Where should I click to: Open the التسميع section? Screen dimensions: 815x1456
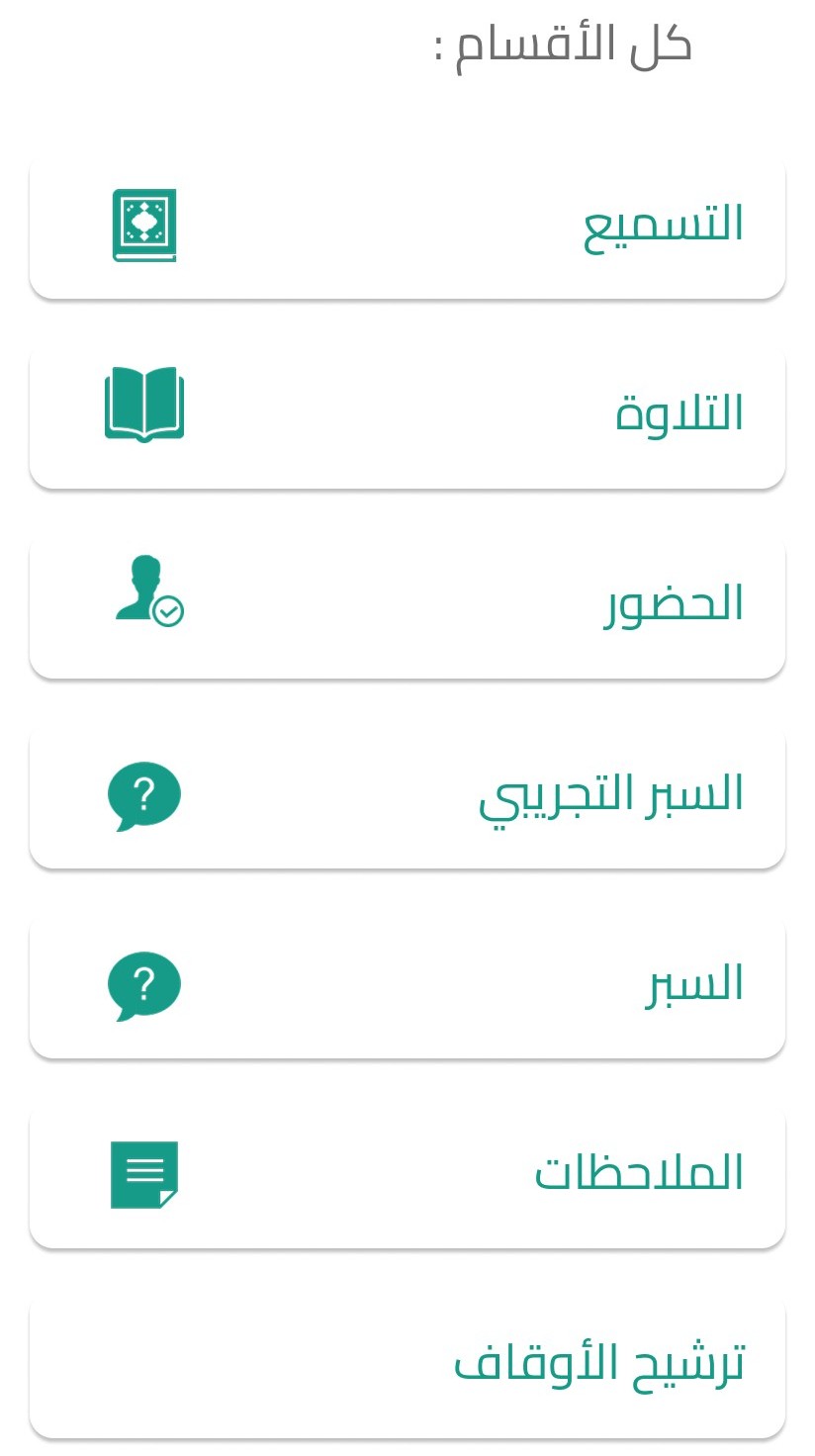tap(407, 226)
